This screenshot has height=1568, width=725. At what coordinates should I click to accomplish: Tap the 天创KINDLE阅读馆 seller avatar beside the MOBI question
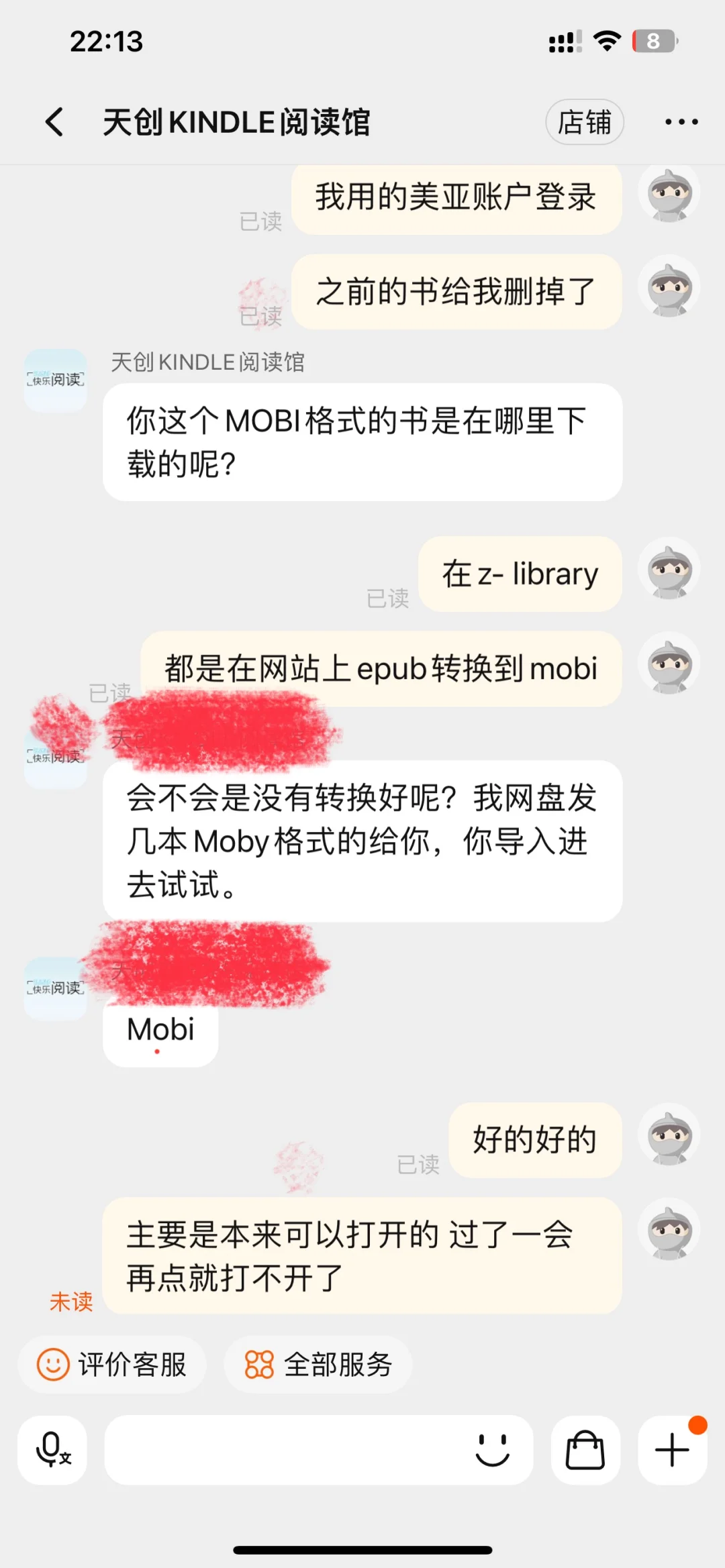(56, 380)
